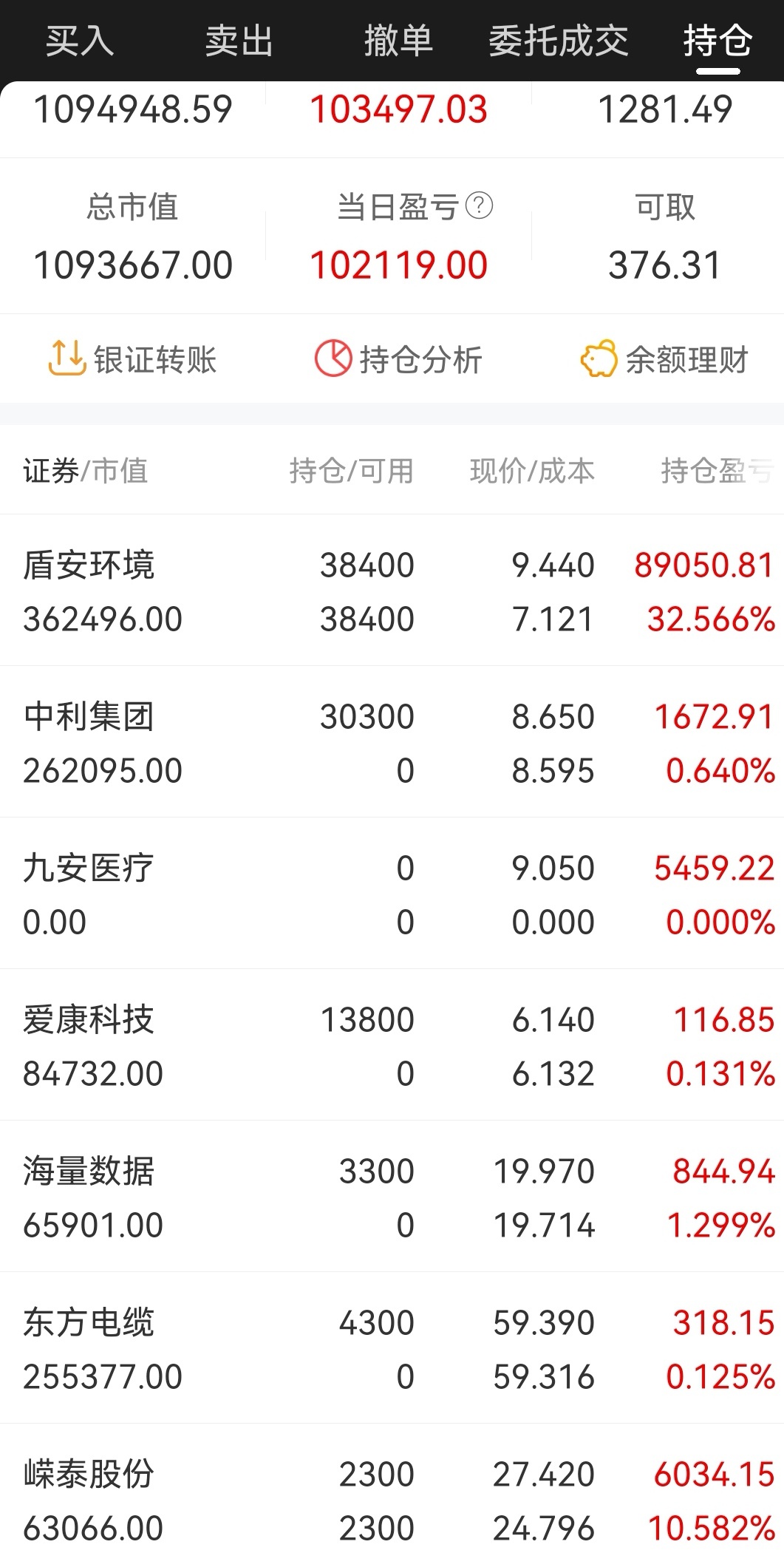Switch to the 卖出 tab
Image resolution: width=784 pixels, height=1567 pixels.
pyautogui.click(x=239, y=41)
